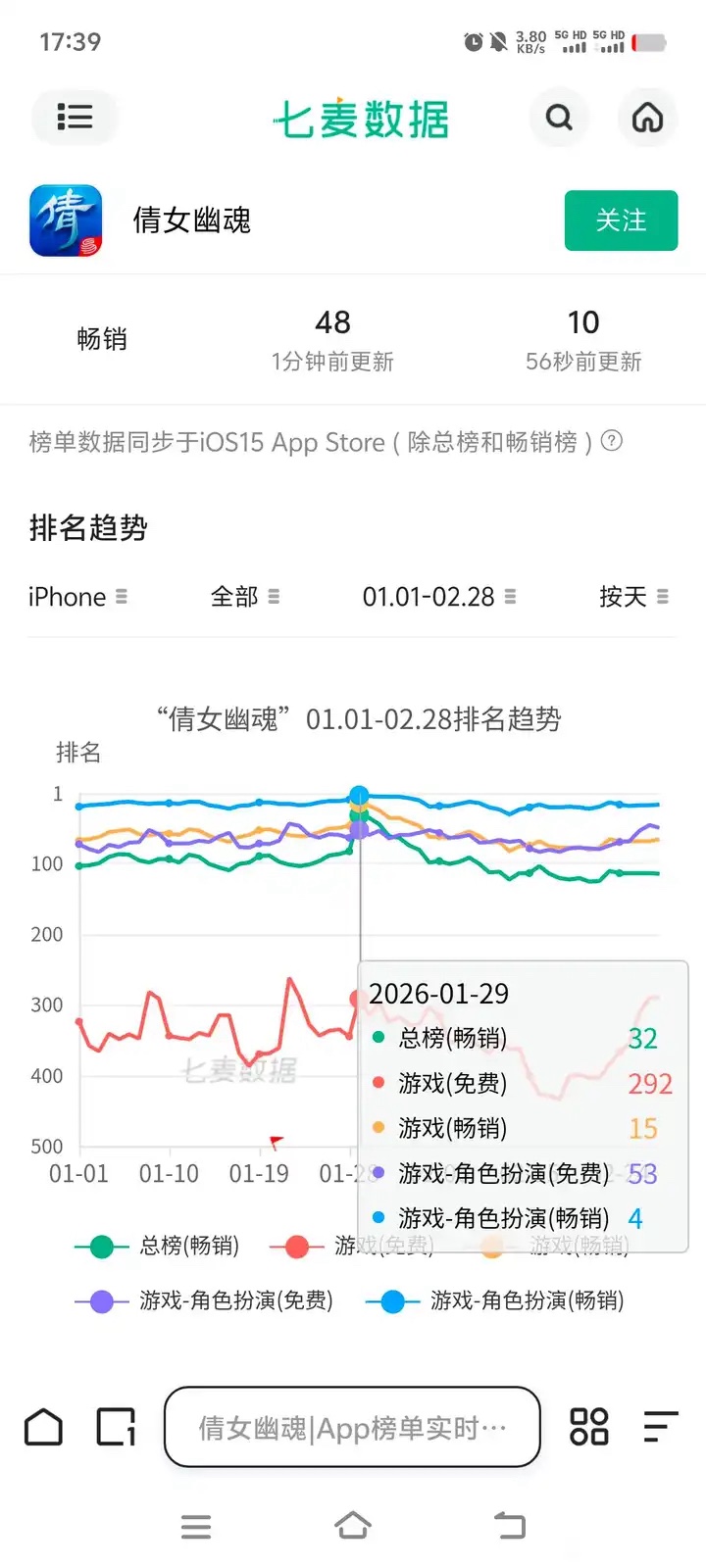Tap the system back button
The height and width of the screenshot is (1568, 706).
(x=510, y=1526)
